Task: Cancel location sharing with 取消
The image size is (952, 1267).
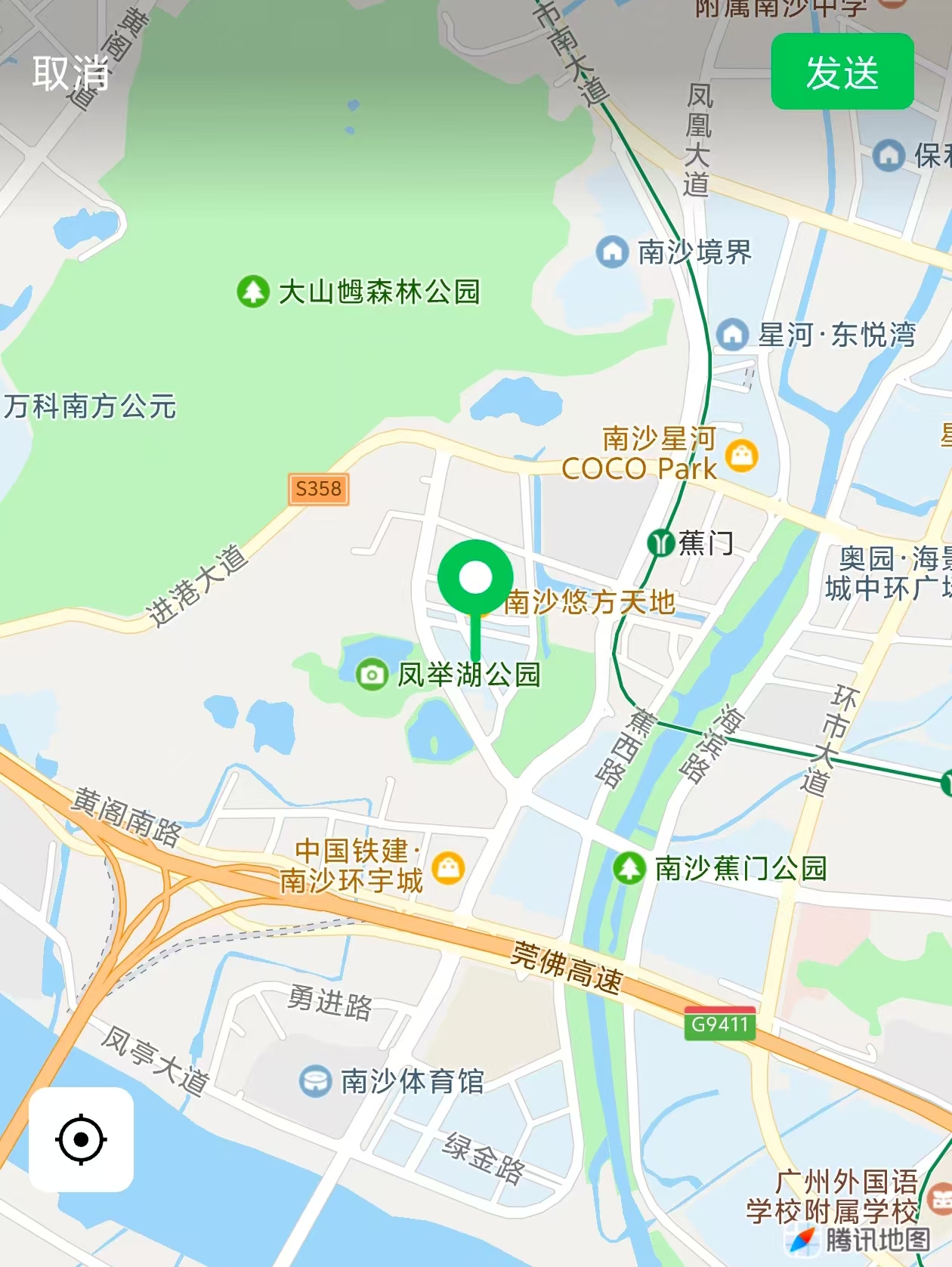Action: [70, 74]
